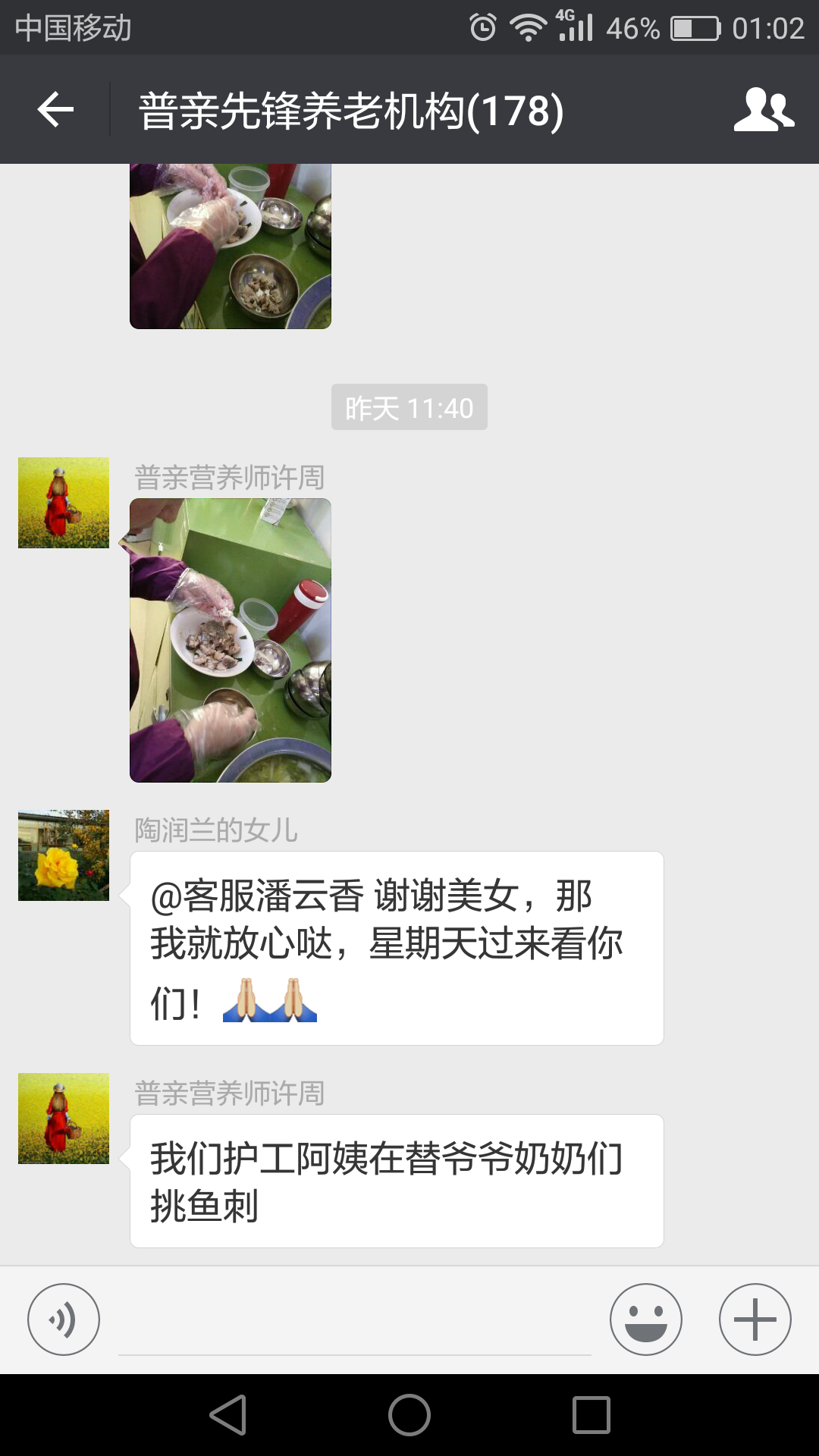Viewport: 819px width, 1456px height.
Task: Open the recent apps overview
Action: [591, 1415]
